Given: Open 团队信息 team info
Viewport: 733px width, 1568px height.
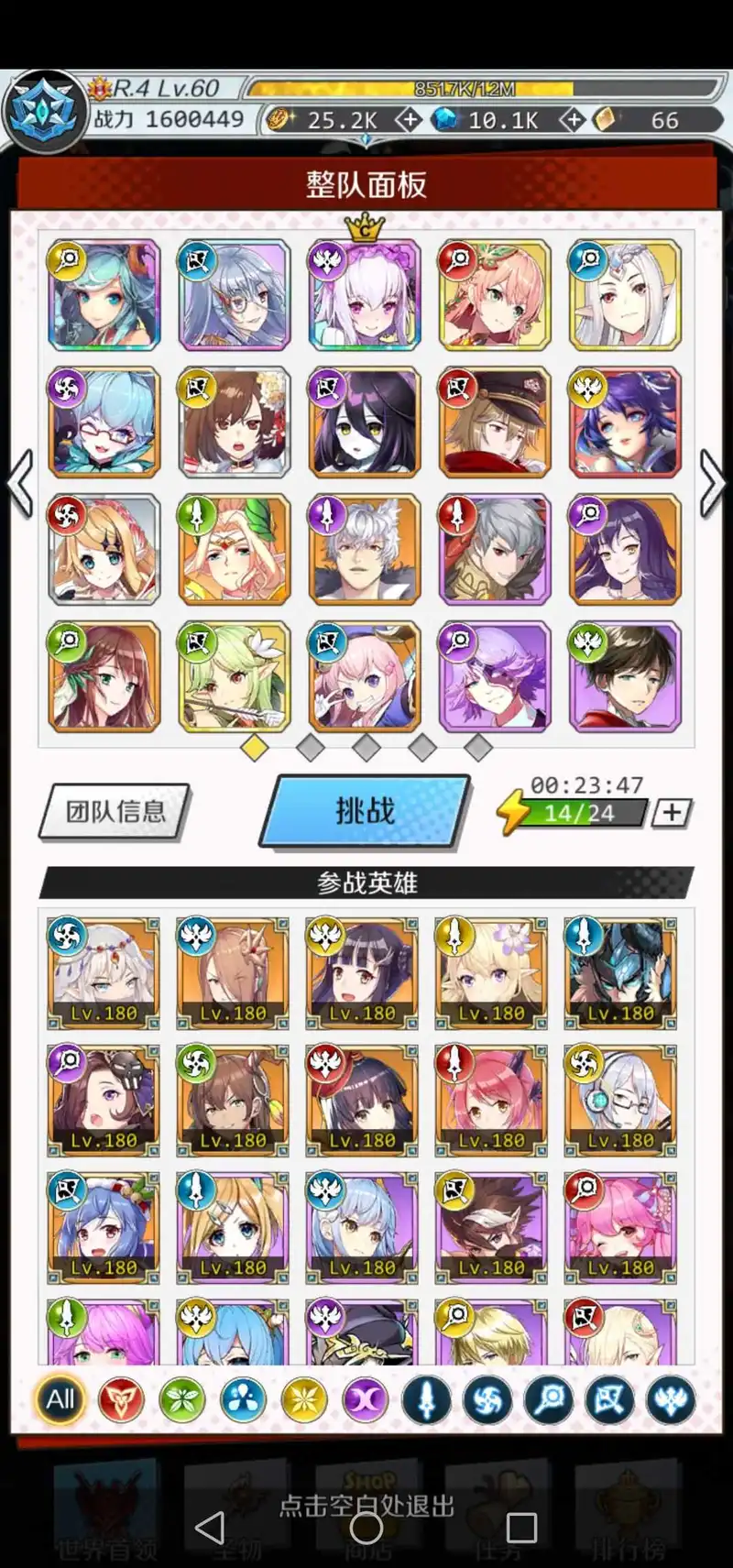Looking at the screenshot, I should click(115, 811).
